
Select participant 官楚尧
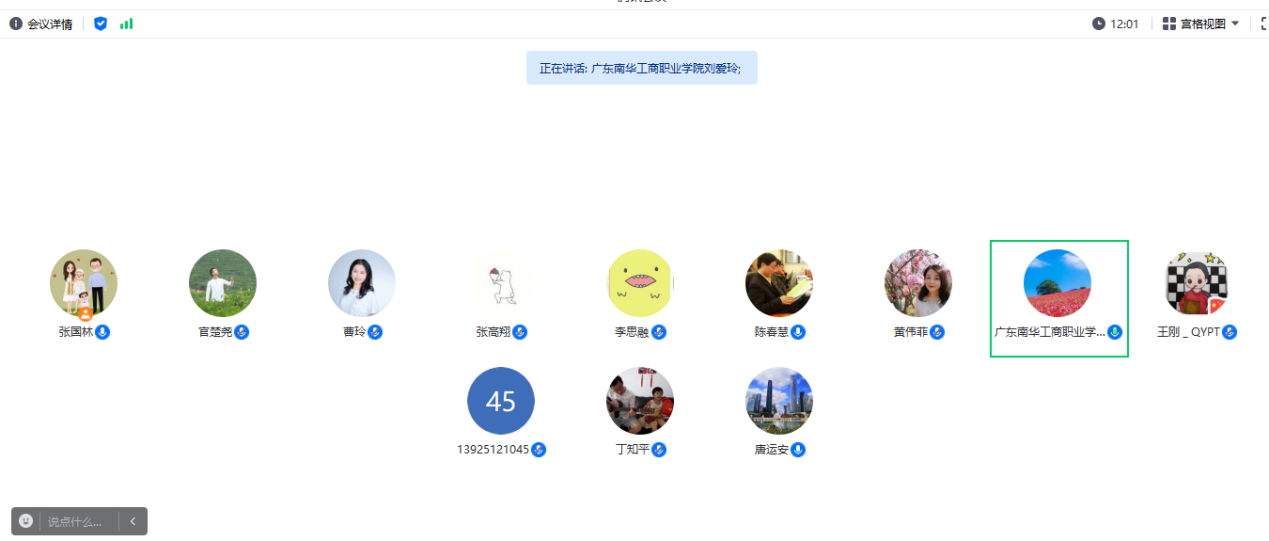[223, 284]
